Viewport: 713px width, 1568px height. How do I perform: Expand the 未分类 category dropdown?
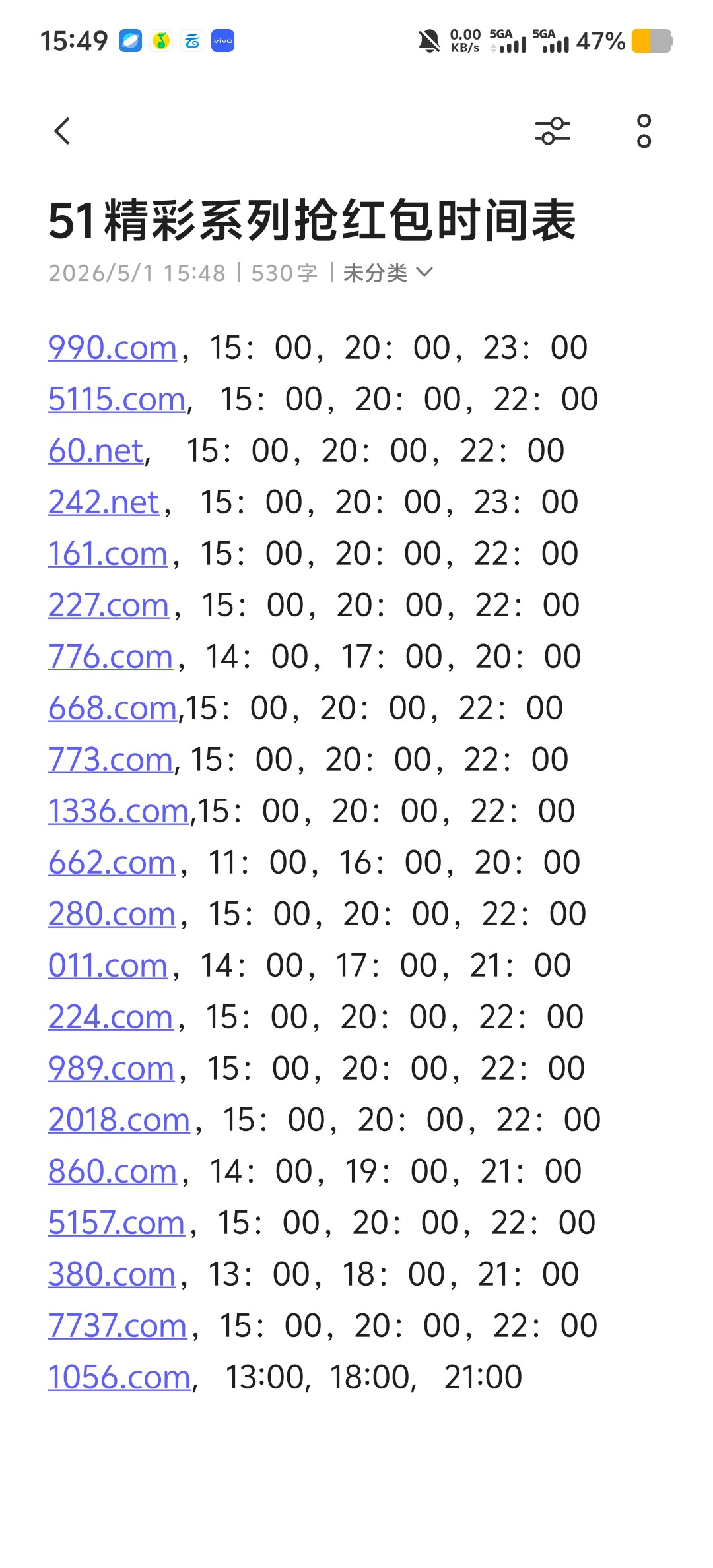(x=388, y=273)
